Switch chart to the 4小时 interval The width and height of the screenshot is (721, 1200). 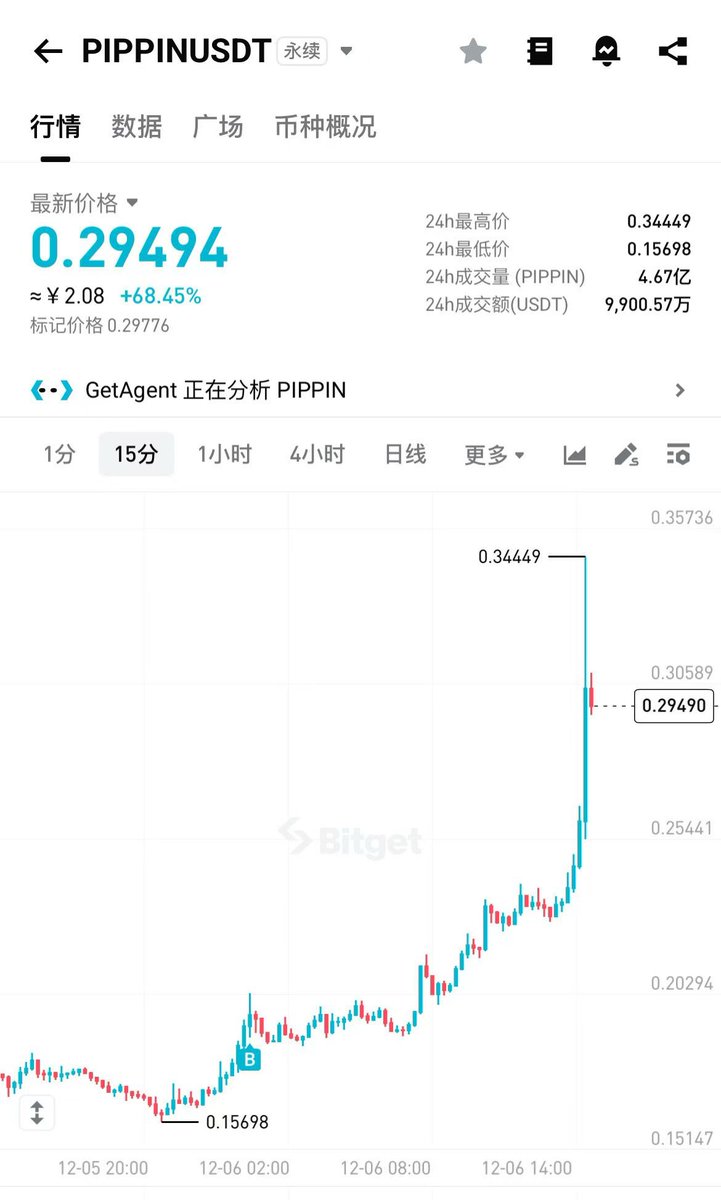(317, 455)
